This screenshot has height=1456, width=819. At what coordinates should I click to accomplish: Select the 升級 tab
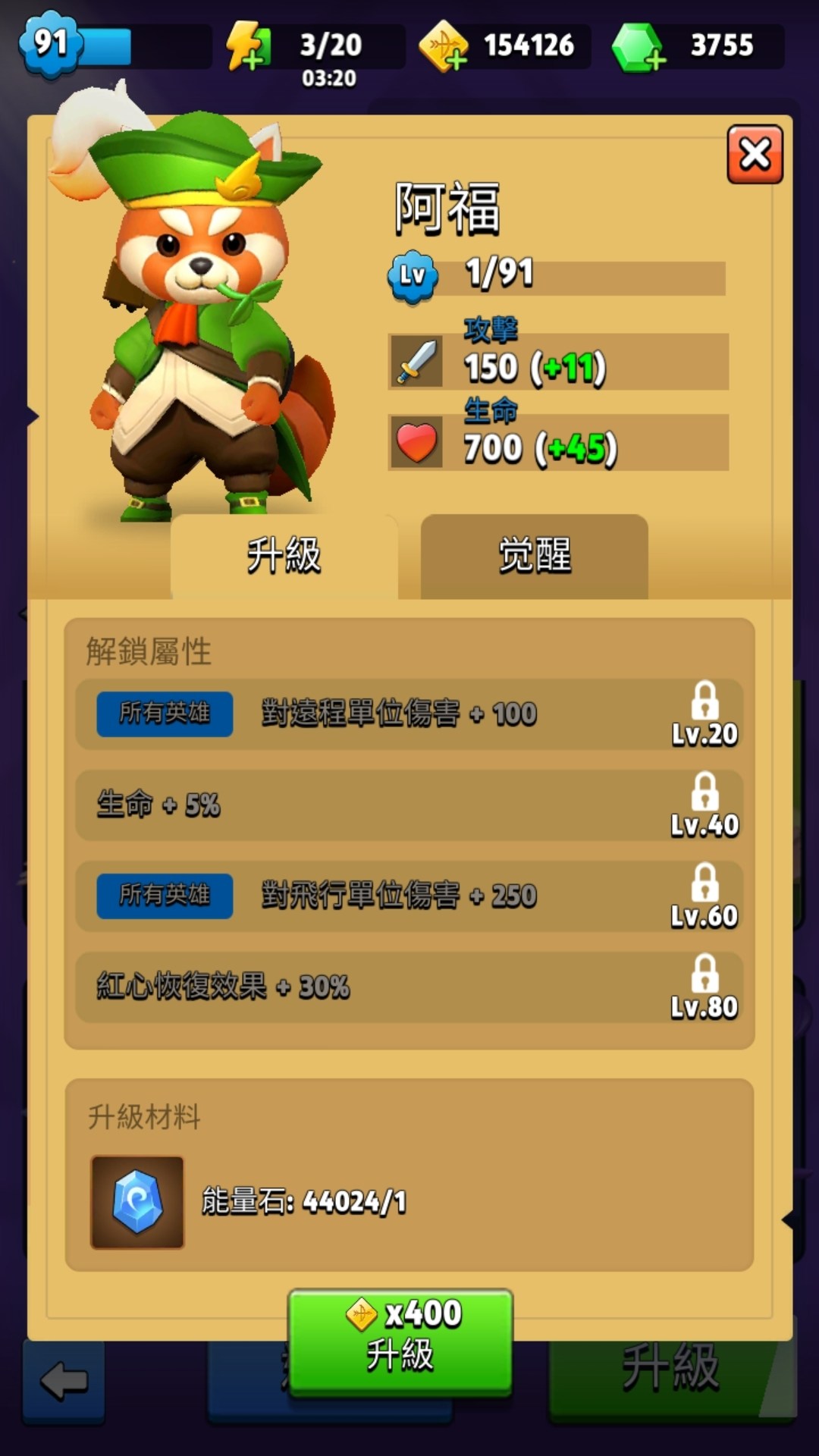[x=284, y=556]
